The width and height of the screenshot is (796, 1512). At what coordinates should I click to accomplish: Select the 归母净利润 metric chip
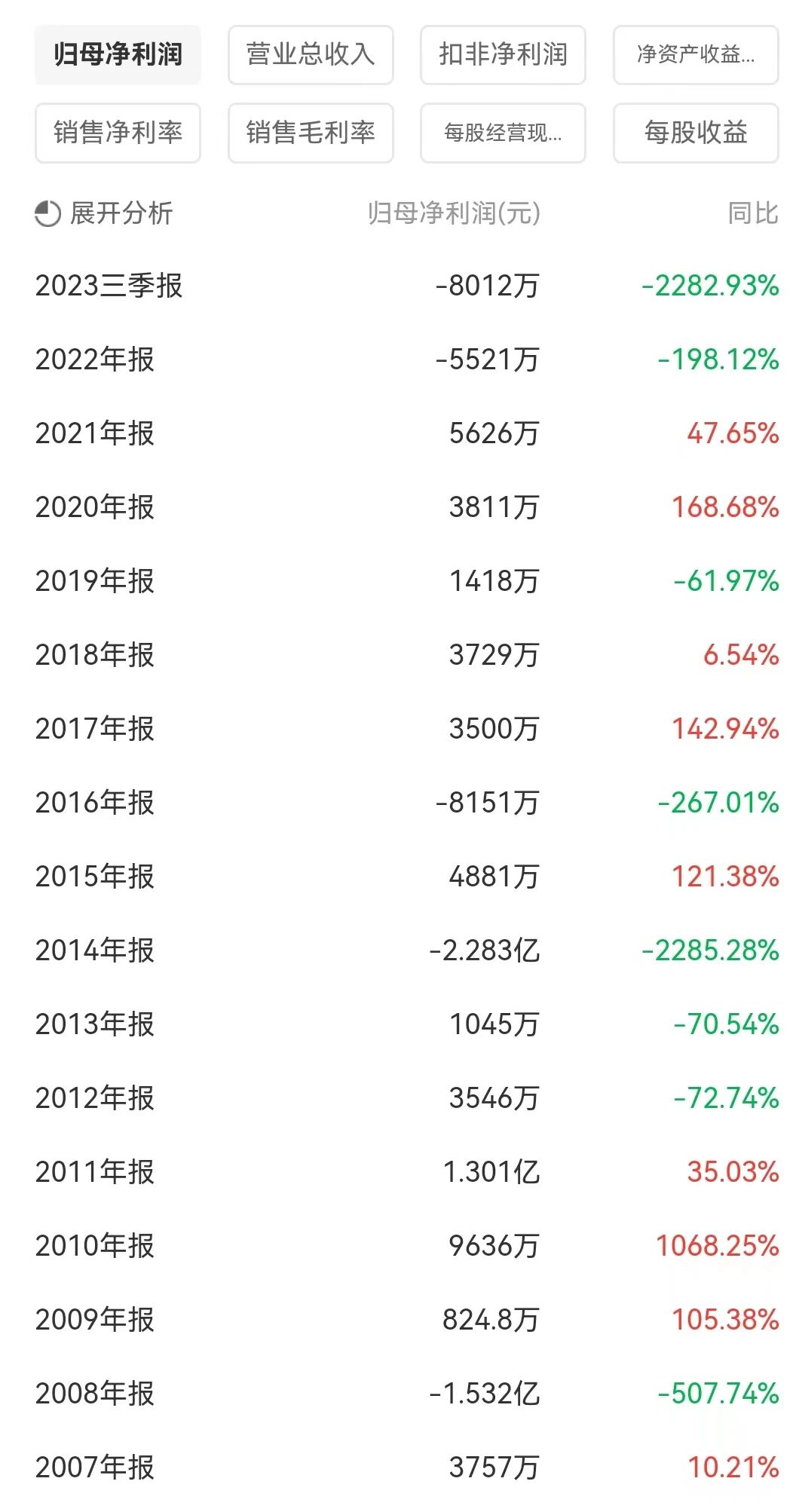tap(118, 54)
